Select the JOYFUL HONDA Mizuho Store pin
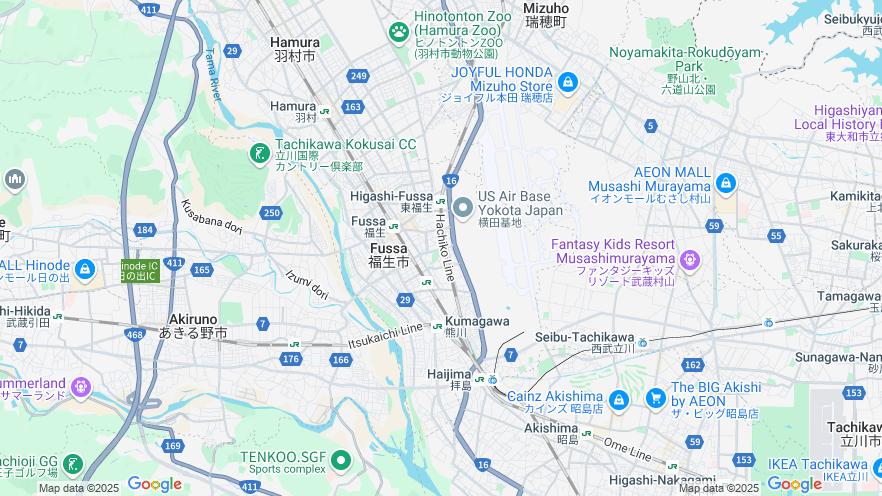Viewport: 882px width, 496px height. [x=568, y=82]
